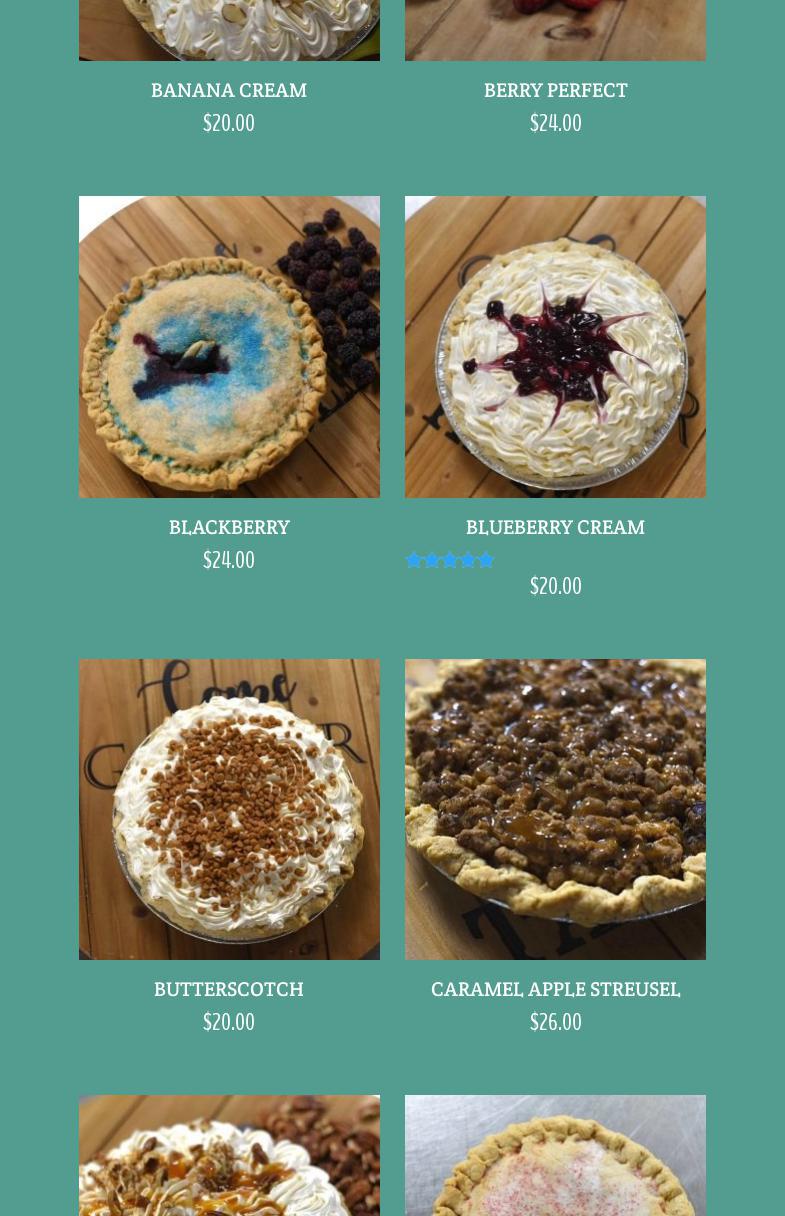View the Blackberry pie photo tile

coord(229,346)
